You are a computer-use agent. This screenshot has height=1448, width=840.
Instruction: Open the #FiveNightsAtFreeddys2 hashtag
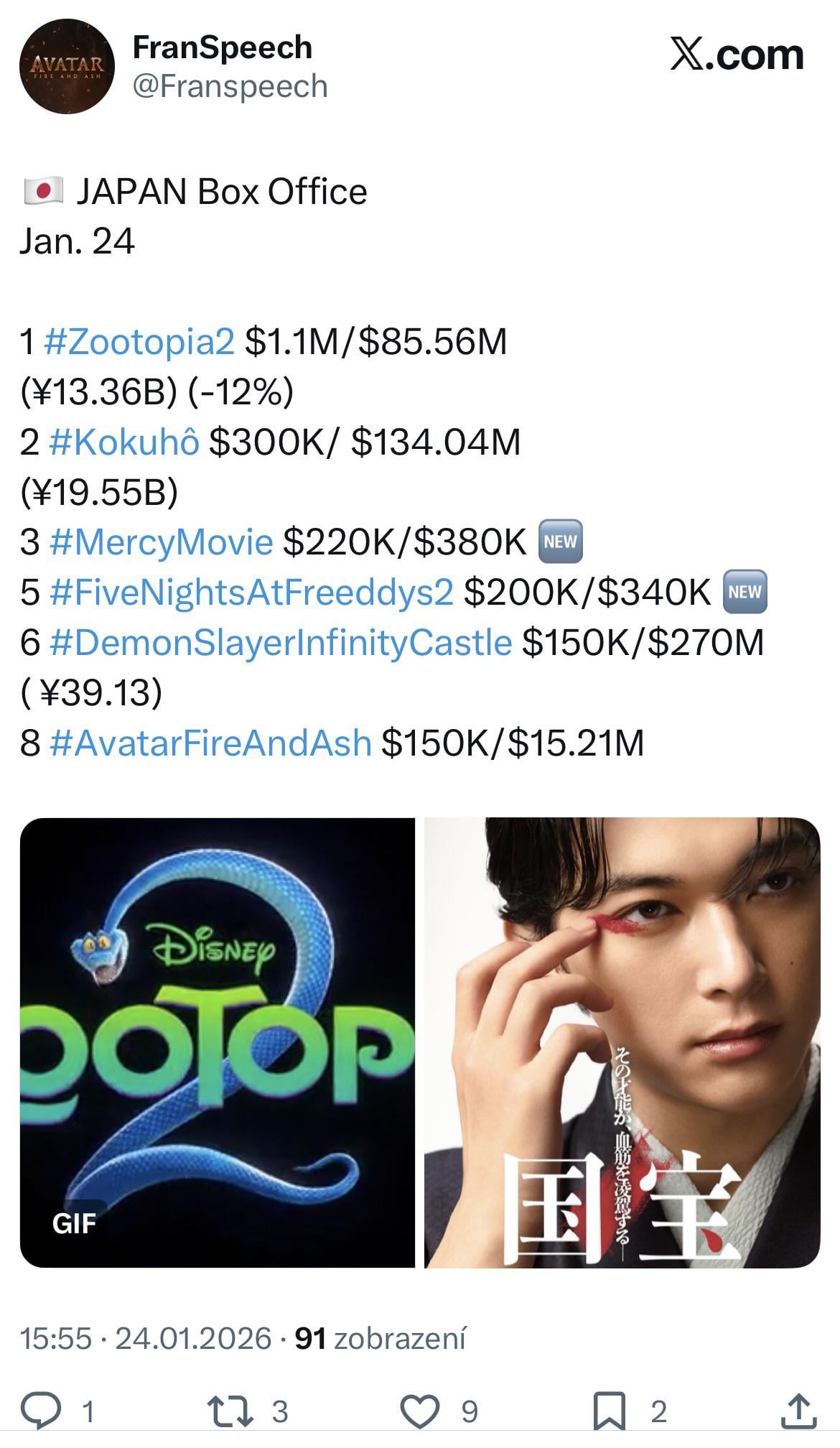(x=251, y=592)
